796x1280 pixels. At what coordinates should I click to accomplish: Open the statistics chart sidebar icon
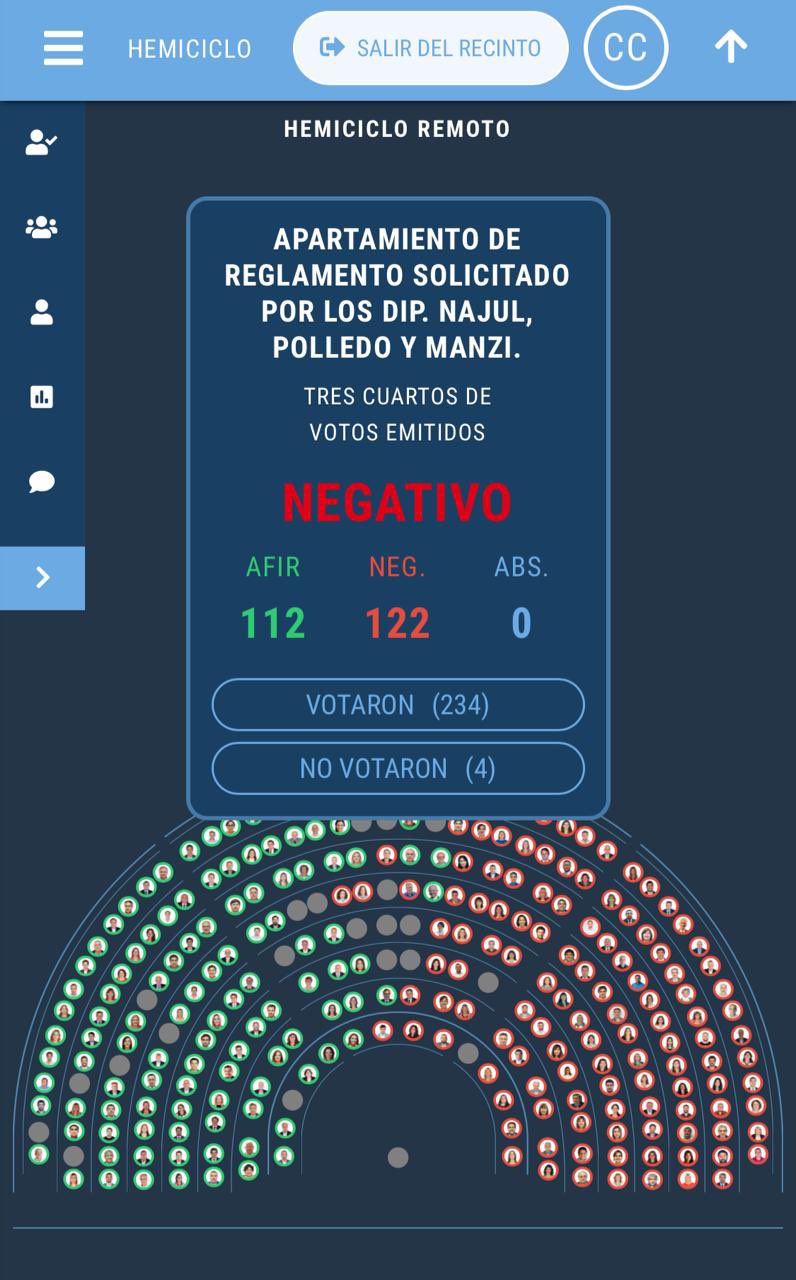click(x=42, y=398)
